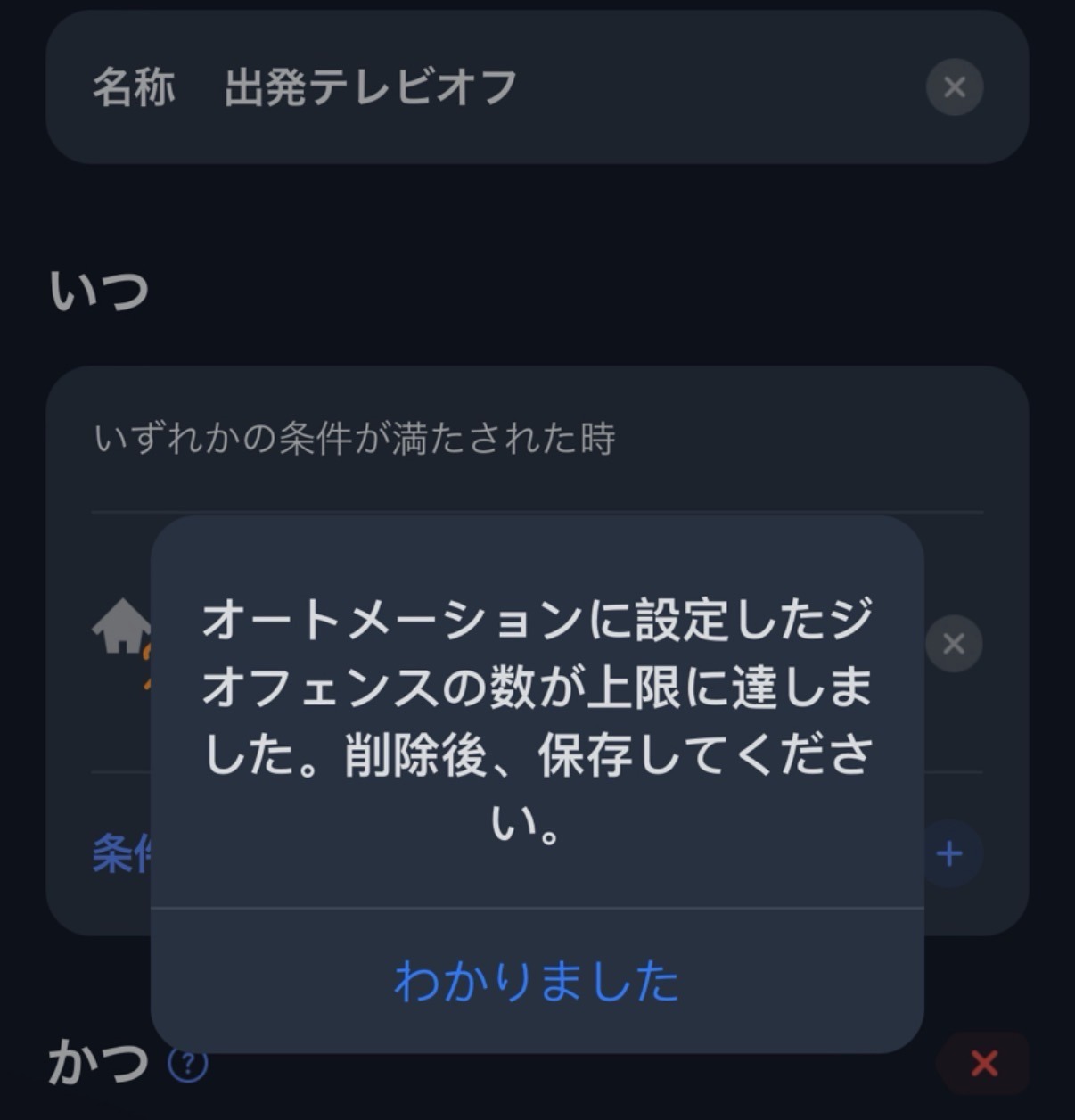Viewport: 1075px width, 1120px height.
Task: Open the かつ help question mark
Action: [188, 1064]
